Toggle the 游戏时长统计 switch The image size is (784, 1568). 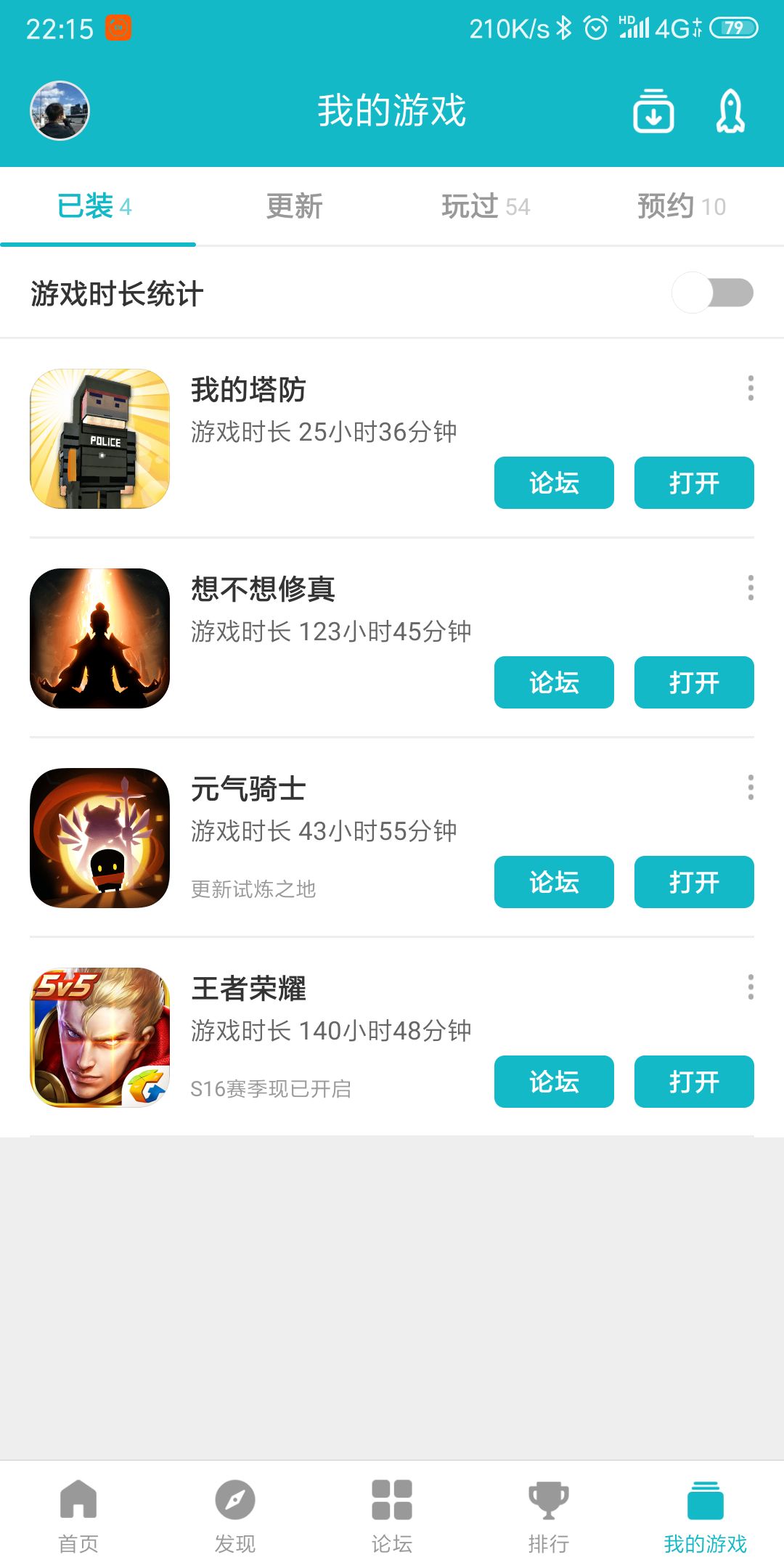click(713, 293)
